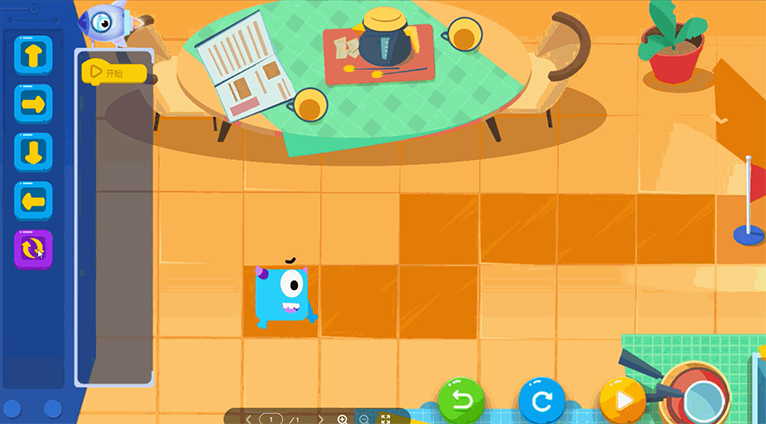Select the yellow start block
The width and height of the screenshot is (766, 424).
coord(115,72)
